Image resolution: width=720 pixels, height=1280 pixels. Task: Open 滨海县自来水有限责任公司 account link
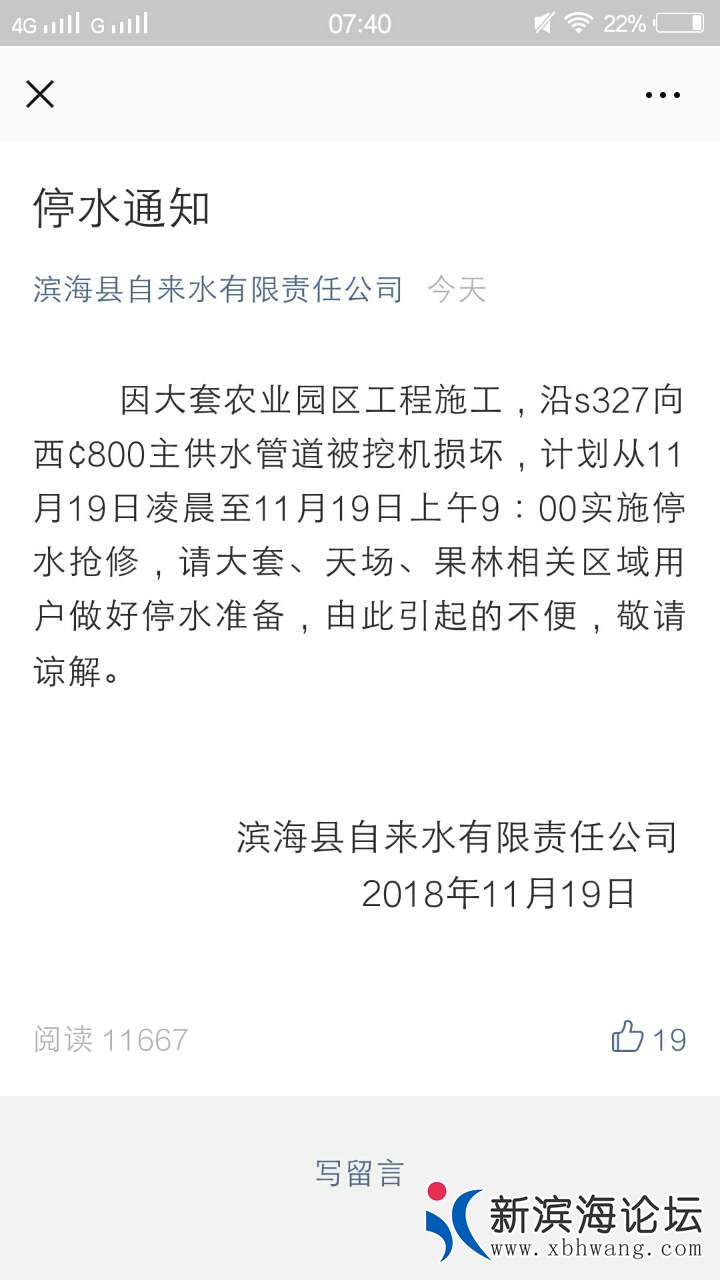(218, 289)
